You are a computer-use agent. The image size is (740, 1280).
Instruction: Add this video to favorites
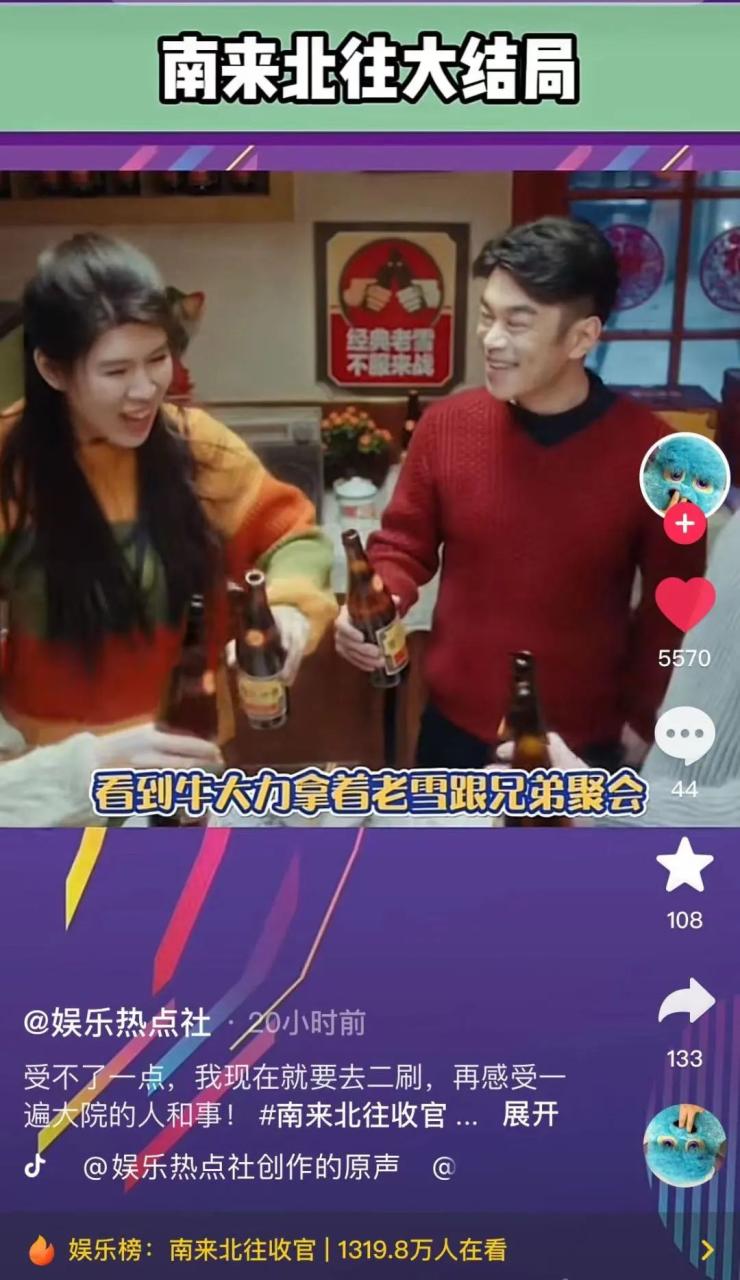point(685,866)
